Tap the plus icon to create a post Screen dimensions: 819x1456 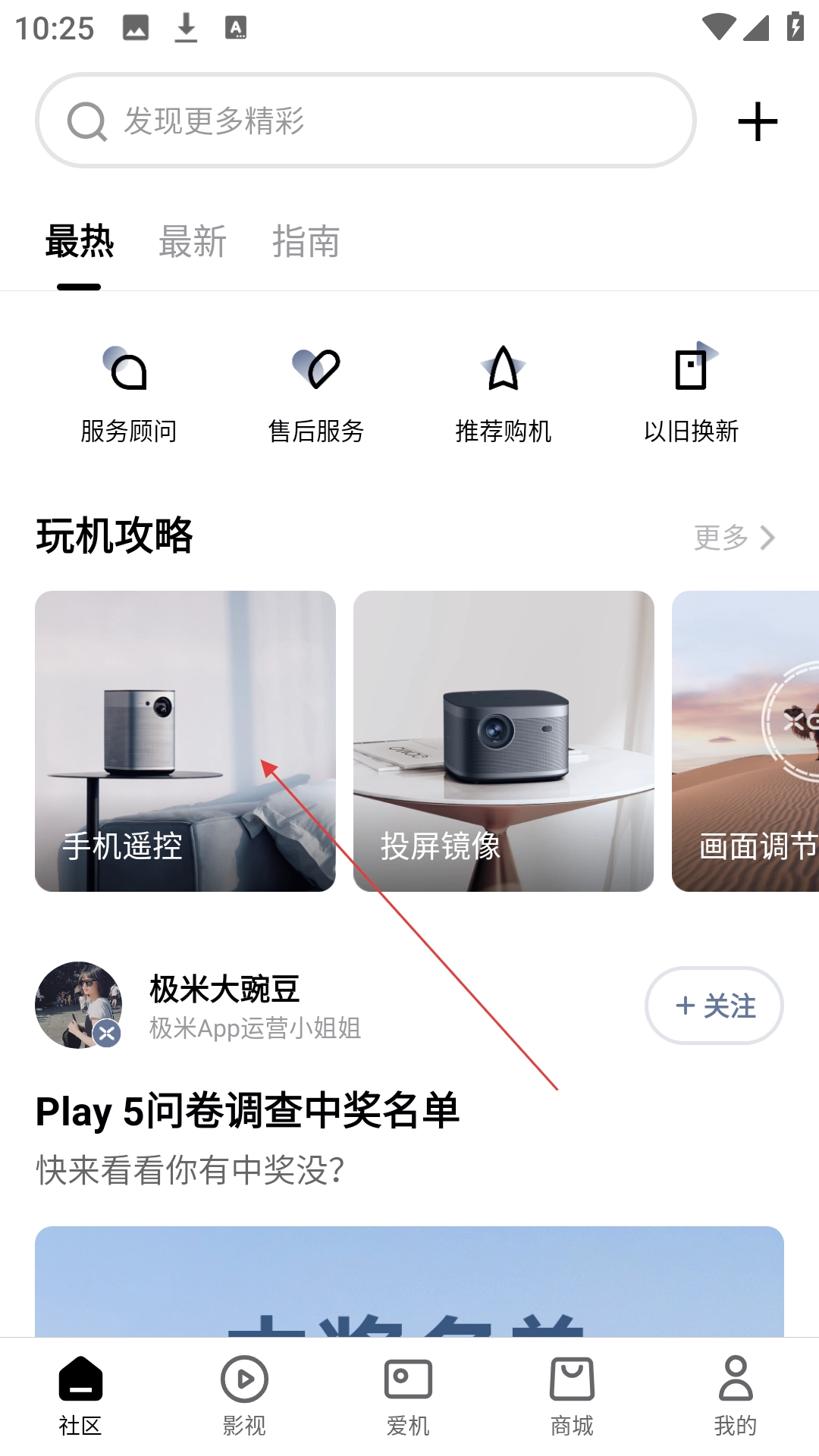point(758,122)
